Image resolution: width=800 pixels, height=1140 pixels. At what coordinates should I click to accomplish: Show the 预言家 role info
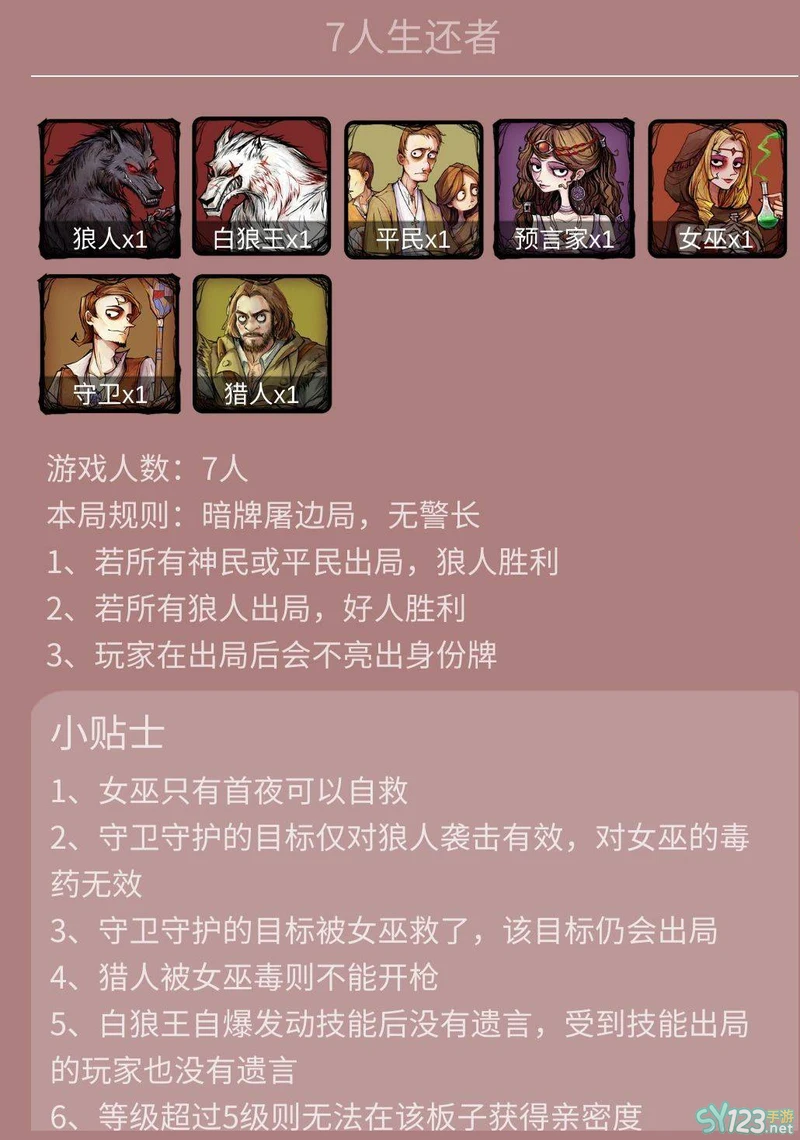(564, 188)
